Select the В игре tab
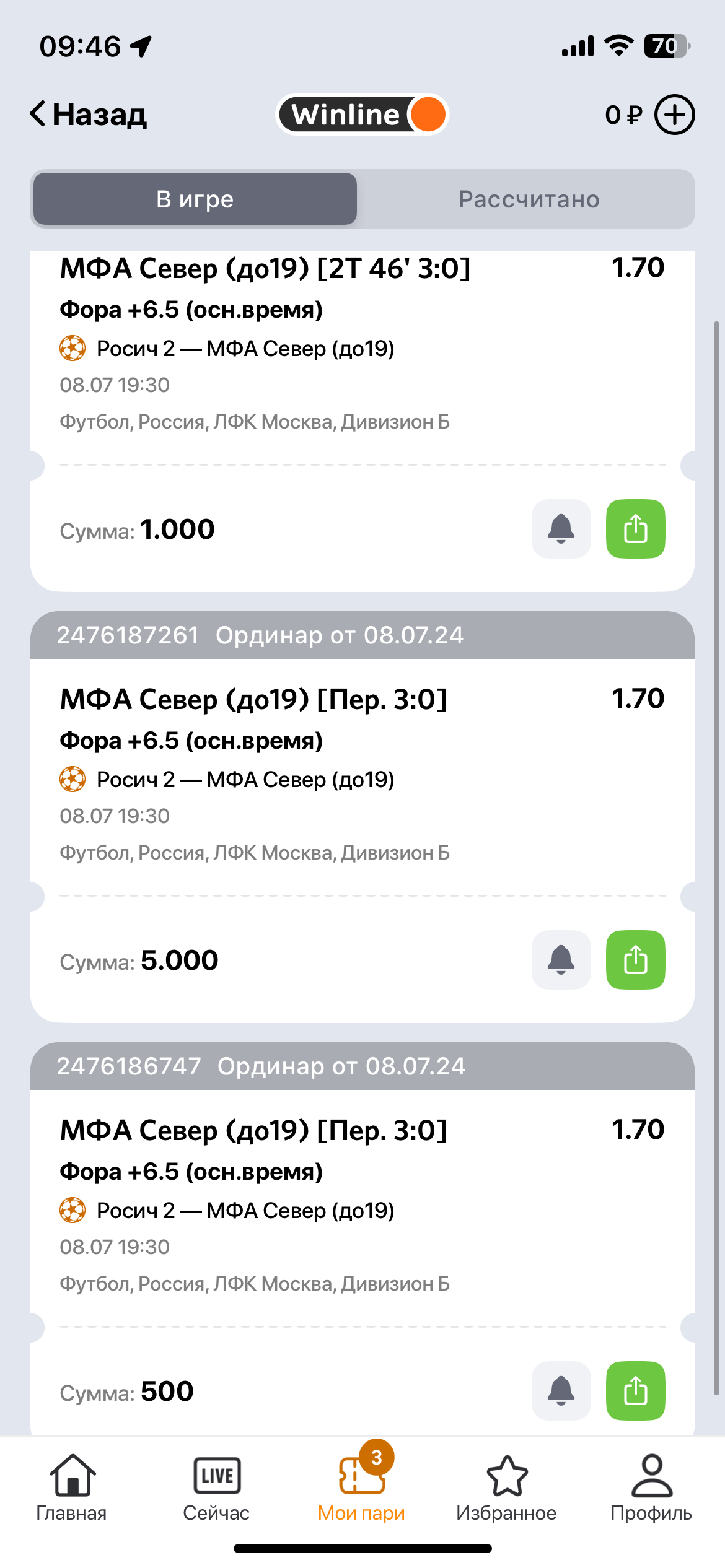 (195, 199)
